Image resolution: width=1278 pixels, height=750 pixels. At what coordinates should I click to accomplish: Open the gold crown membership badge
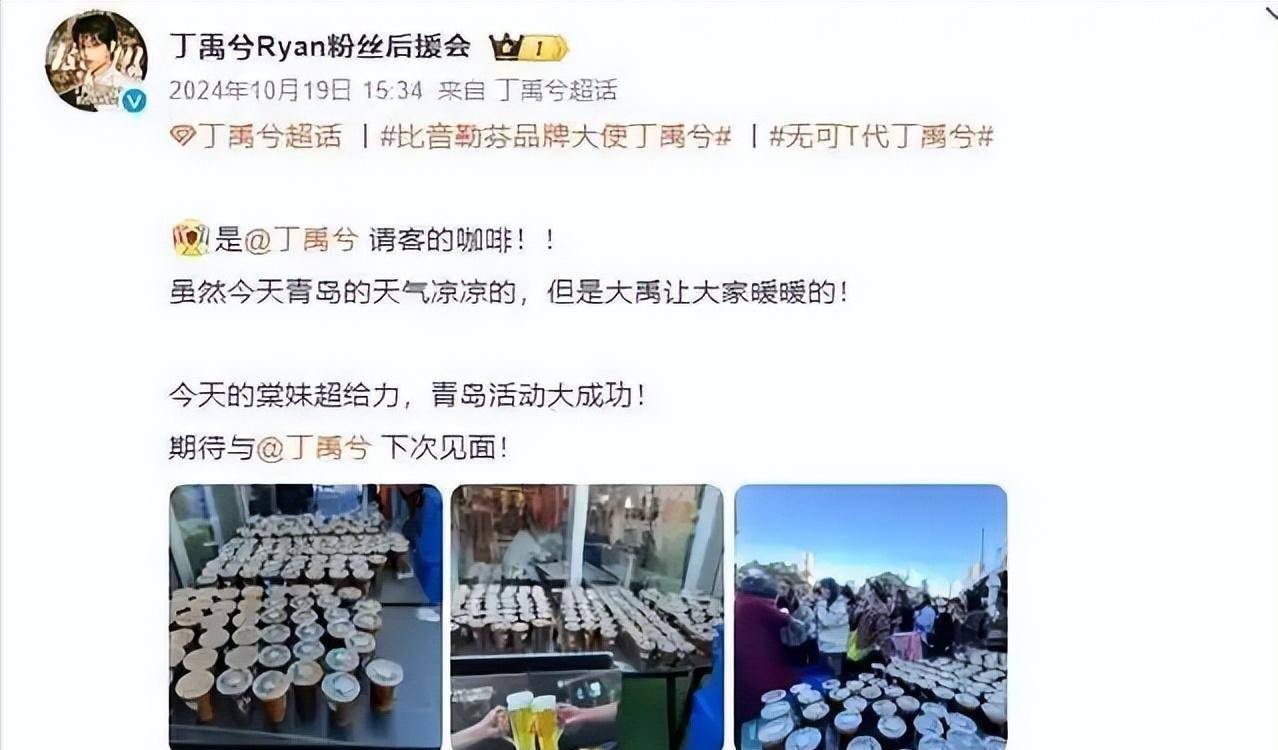(528, 47)
